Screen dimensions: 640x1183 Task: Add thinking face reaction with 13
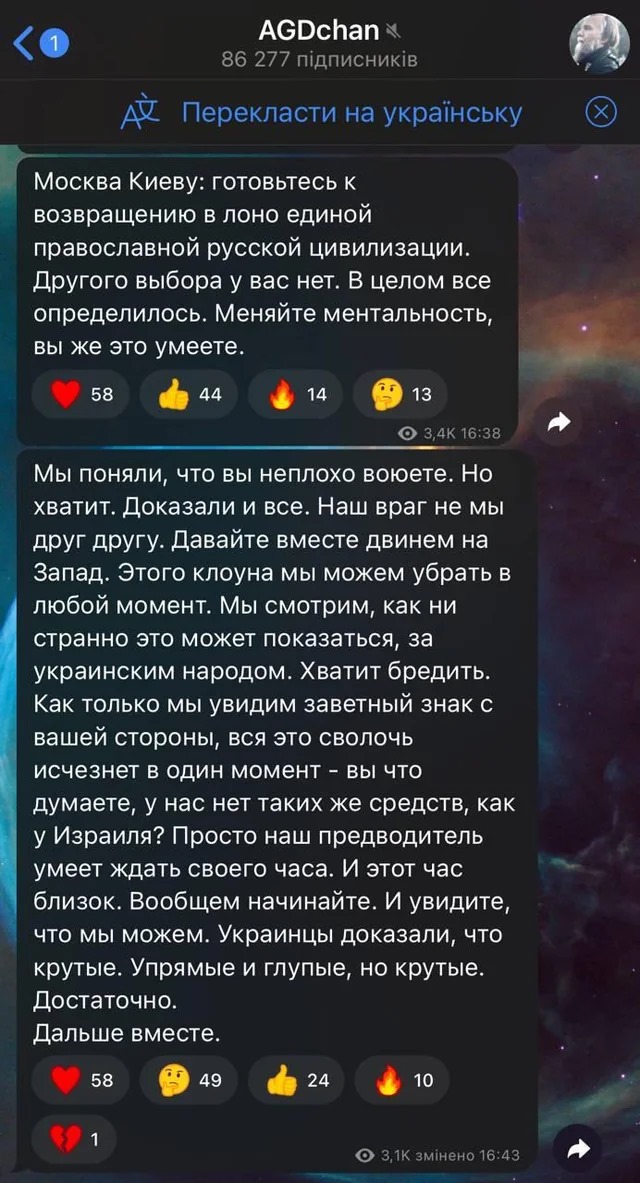pos(402,394)
